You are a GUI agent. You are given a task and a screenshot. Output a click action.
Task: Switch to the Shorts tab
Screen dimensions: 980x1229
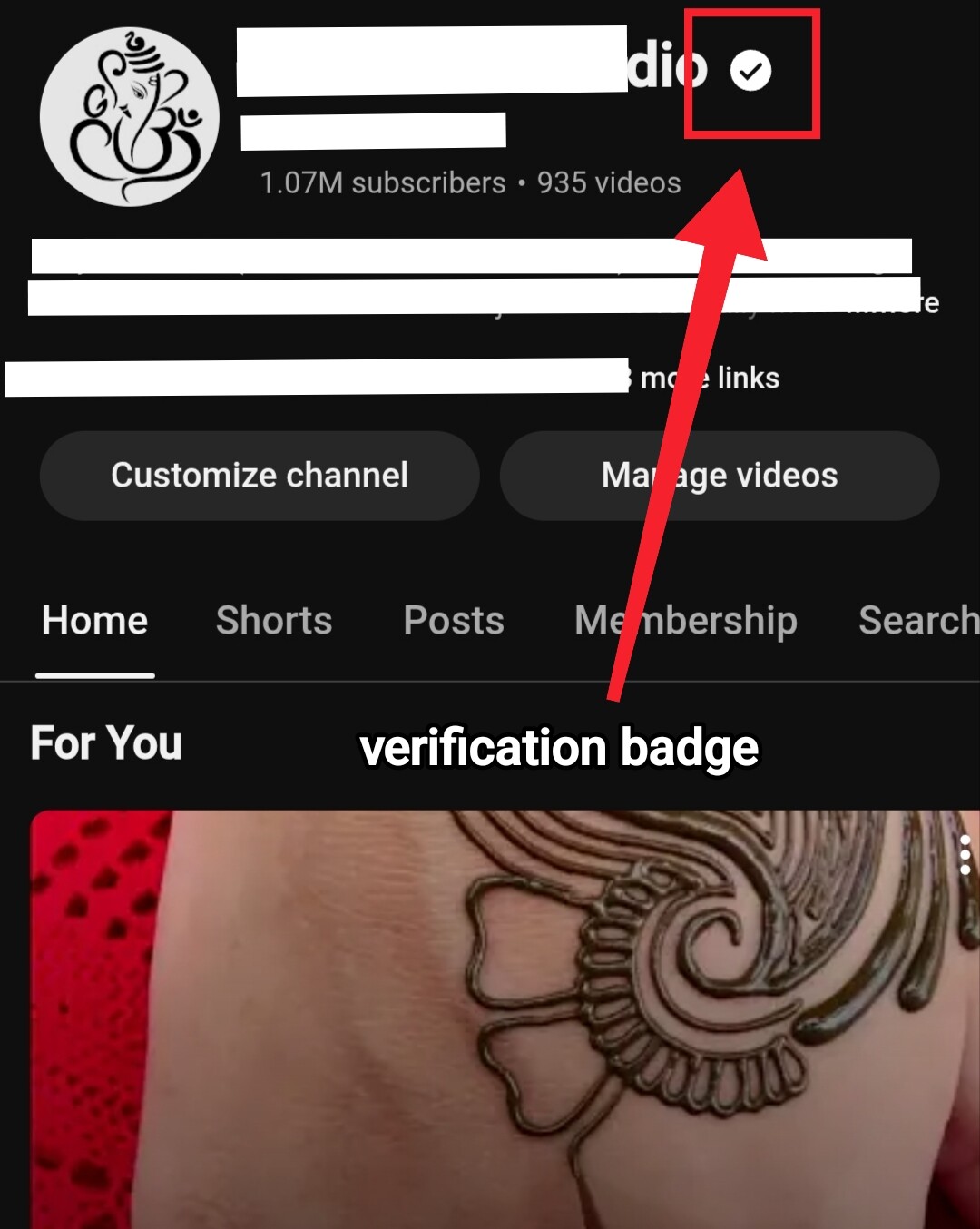coord(274,621)
